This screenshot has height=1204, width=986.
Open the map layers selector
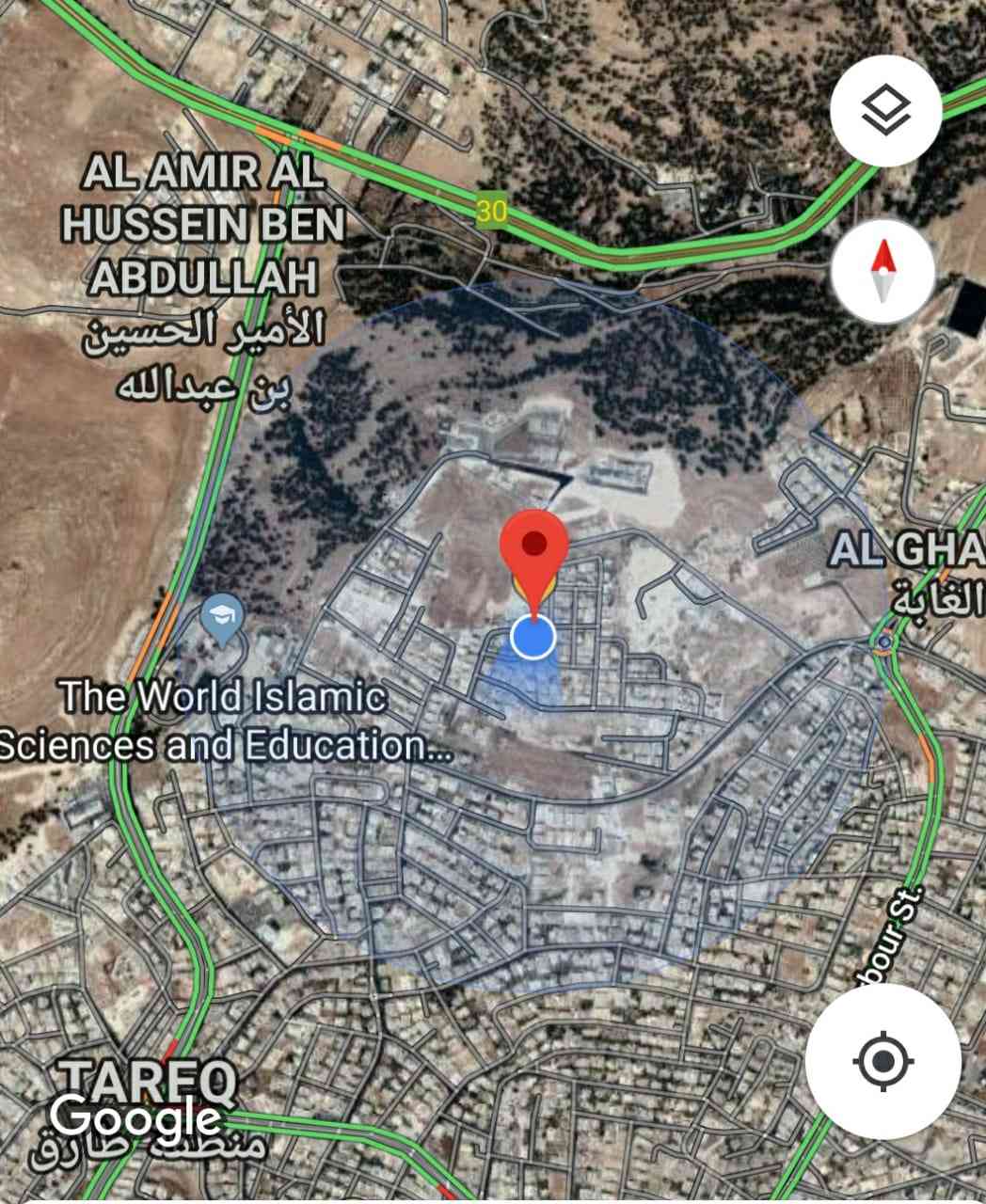tap(885, 110)
